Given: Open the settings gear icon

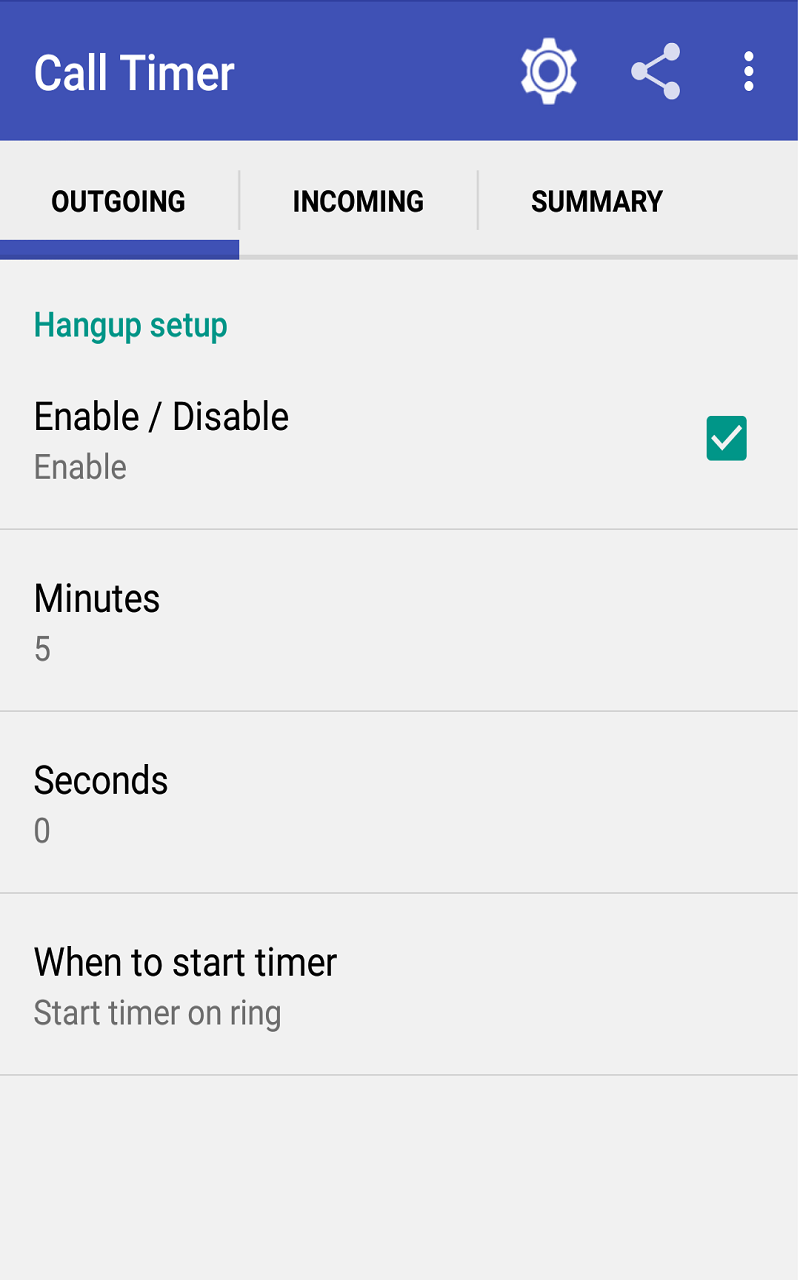Looking at the screenshot, I should 548,71.
